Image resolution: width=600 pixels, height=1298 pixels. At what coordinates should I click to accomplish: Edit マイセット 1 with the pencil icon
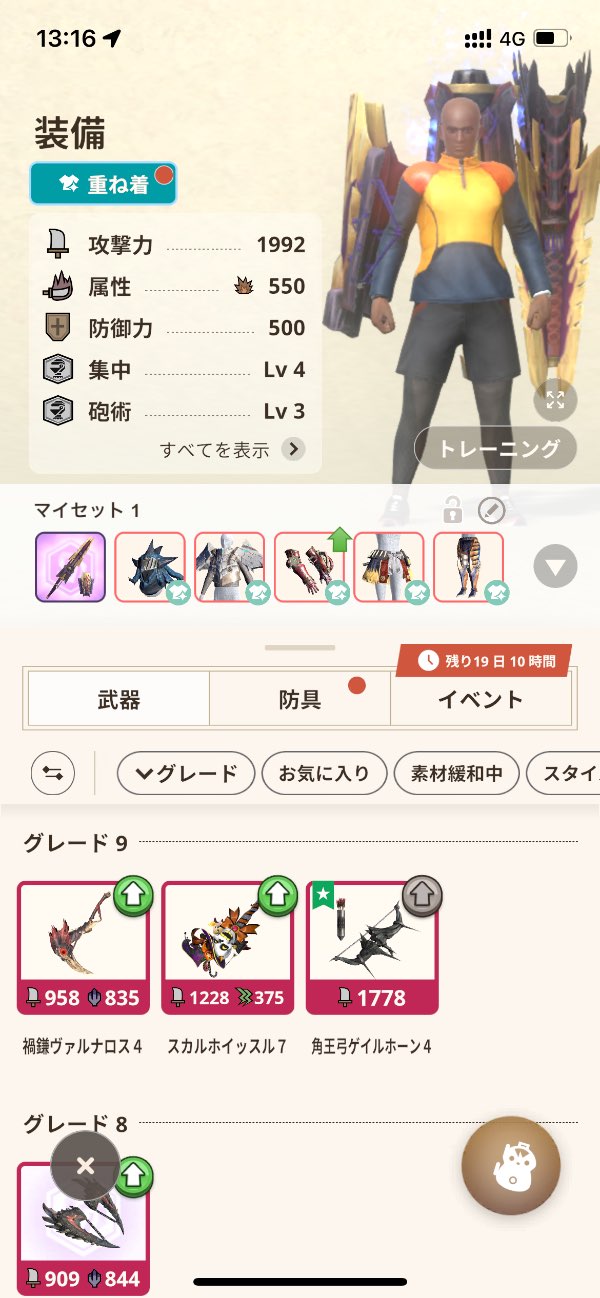click(492, 511)
